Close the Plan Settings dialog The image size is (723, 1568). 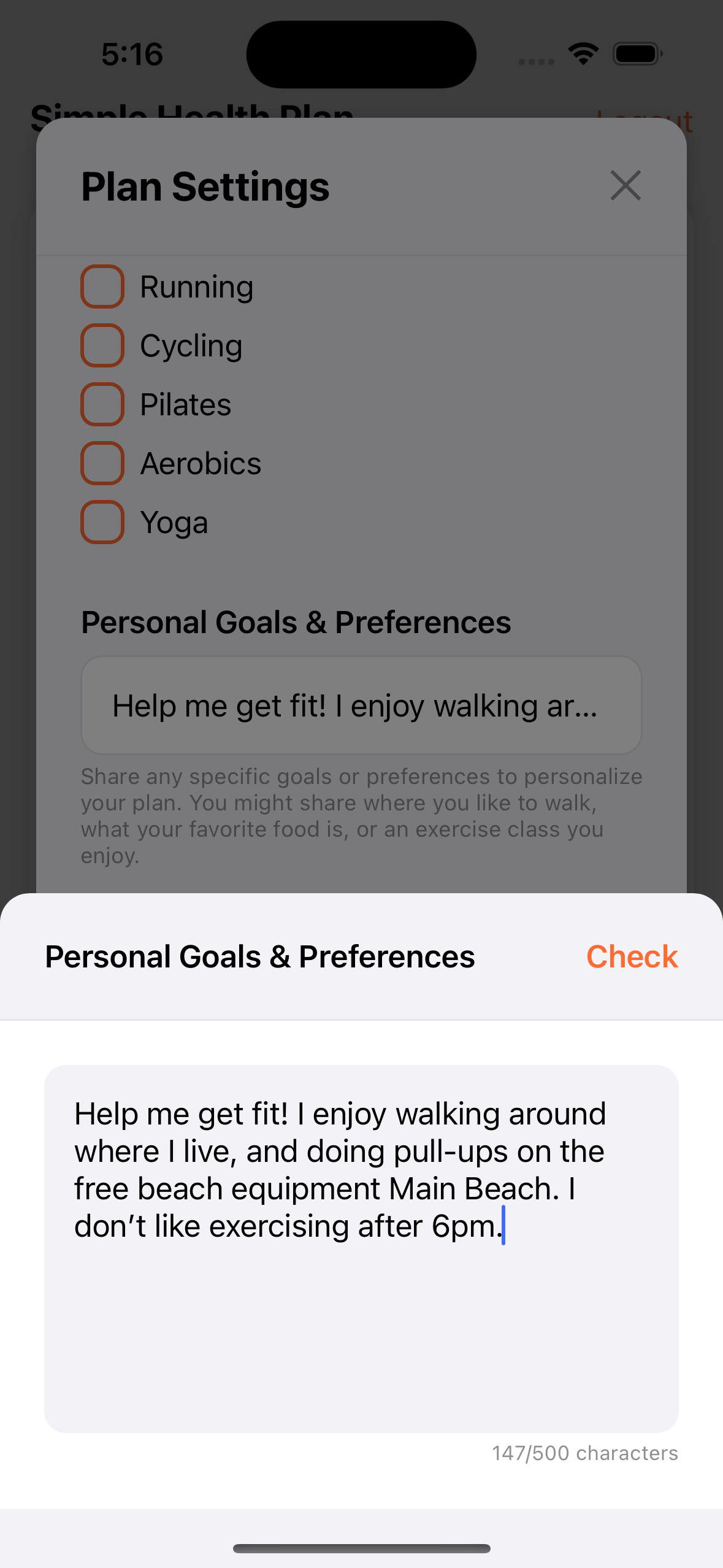click(x=625, y=186)
